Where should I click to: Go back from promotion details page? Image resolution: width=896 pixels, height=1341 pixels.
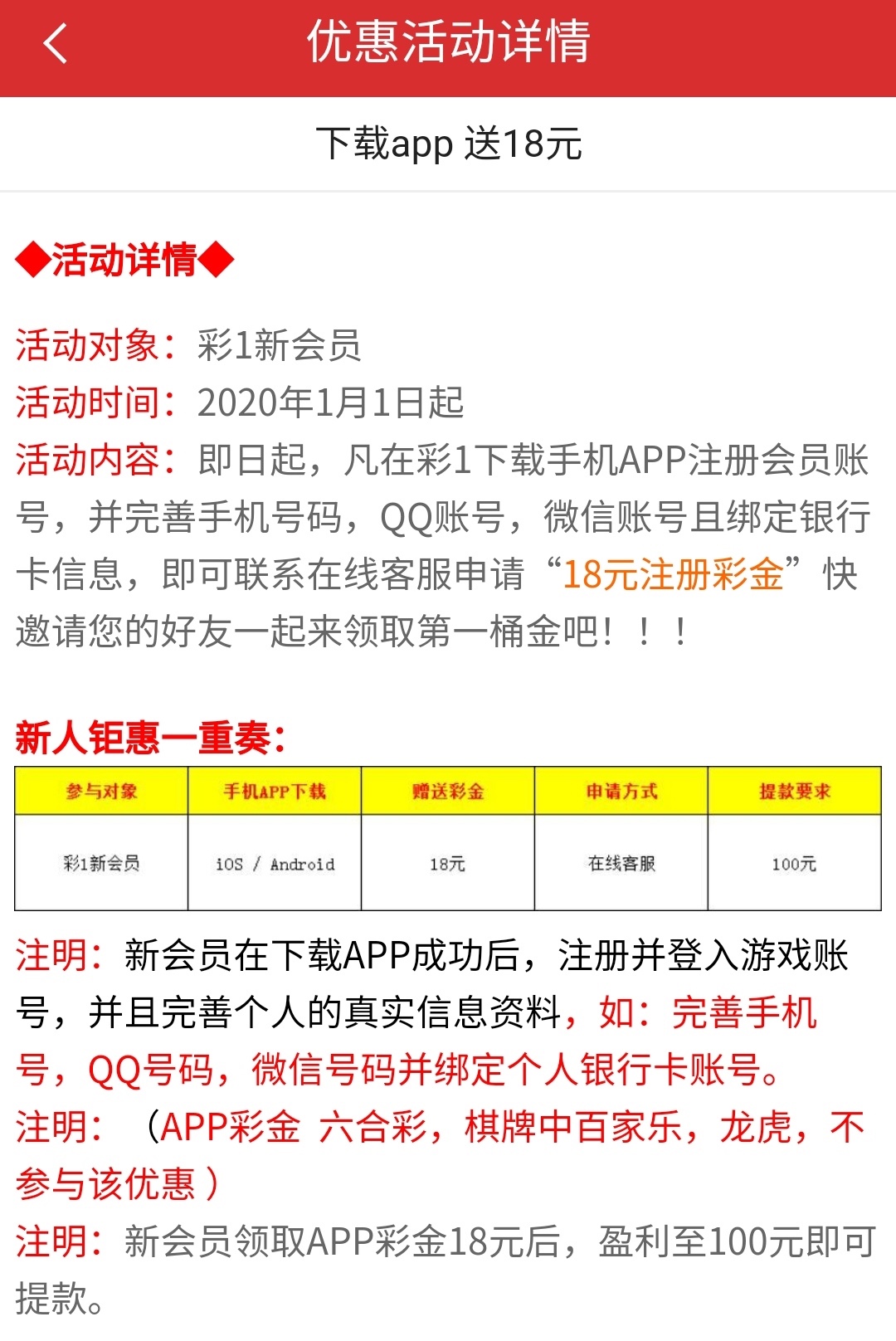(55, 43)
